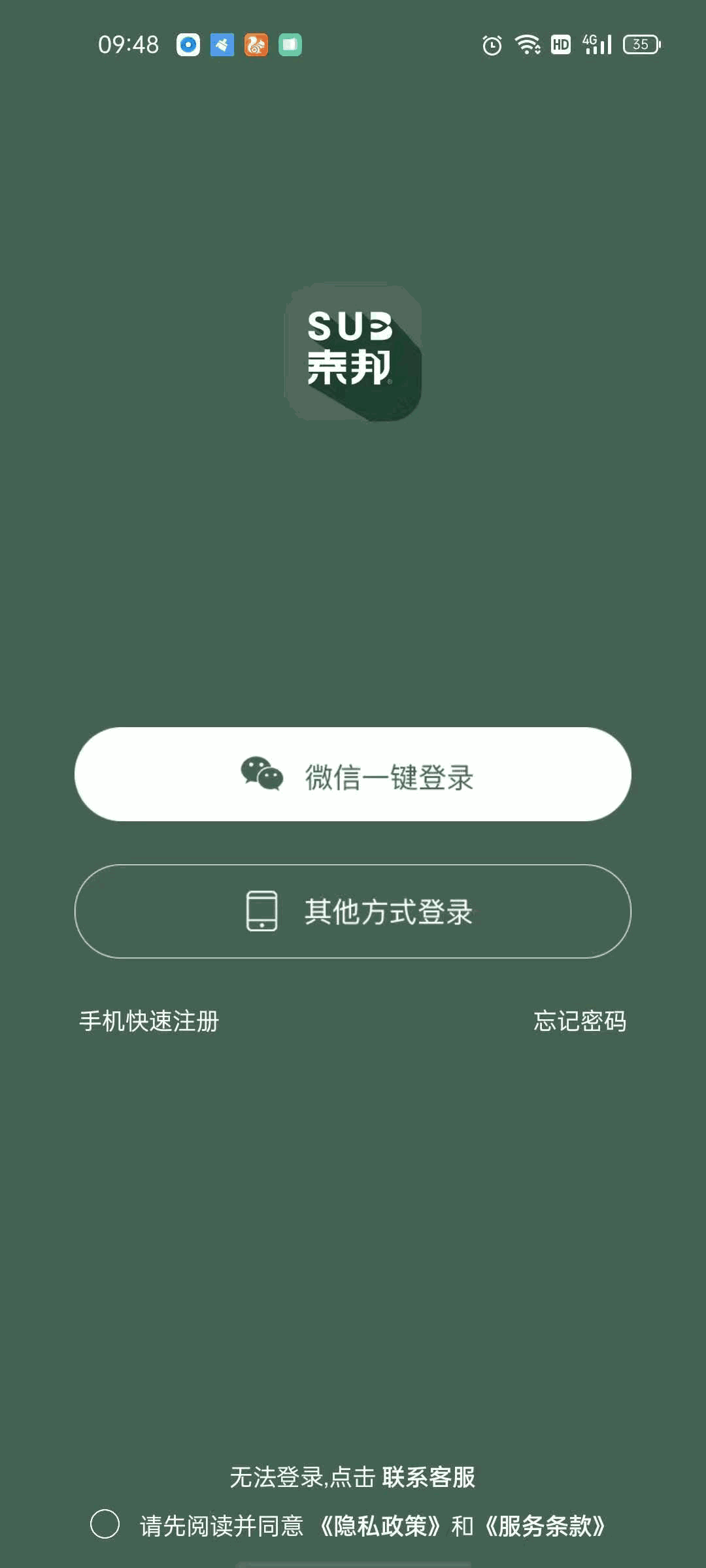
Task: Open 手机快速注册 phone registration
Action: point(149,1021)
